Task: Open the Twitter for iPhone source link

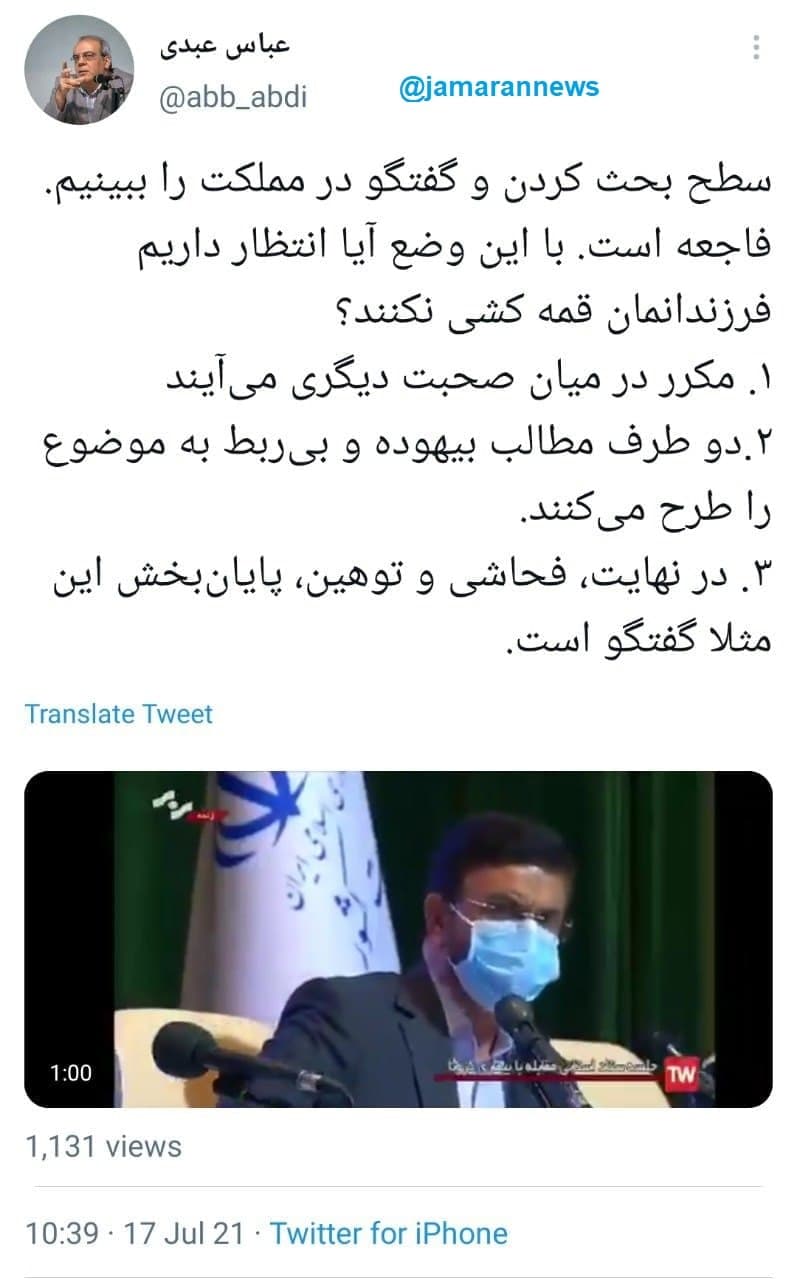Action: pos(388,1234)
